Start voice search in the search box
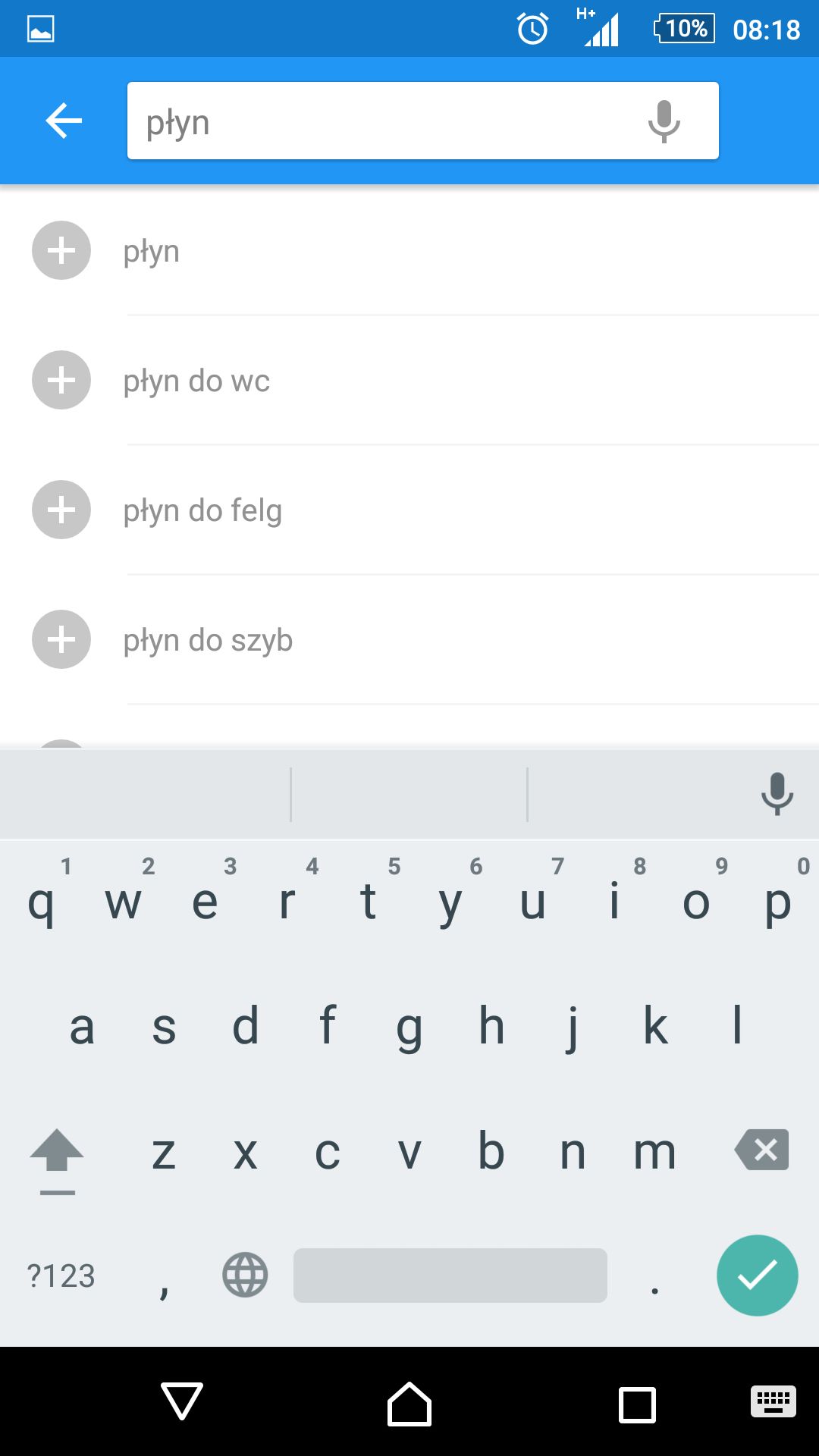Image resolution: width=819 pixels, height=1456 pixels. 664,121
